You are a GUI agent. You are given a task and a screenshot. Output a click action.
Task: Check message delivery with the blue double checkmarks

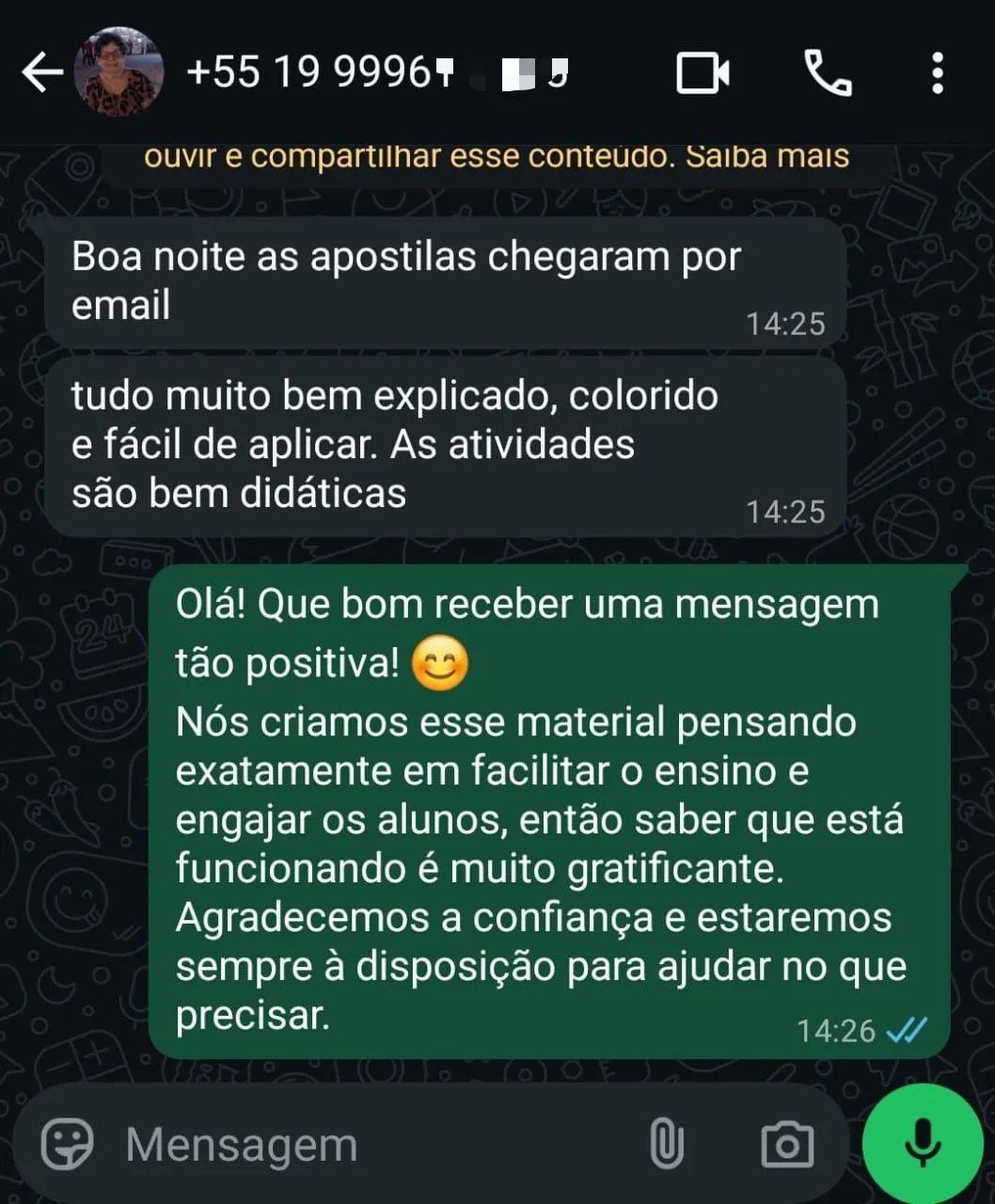pos(905,1031)
